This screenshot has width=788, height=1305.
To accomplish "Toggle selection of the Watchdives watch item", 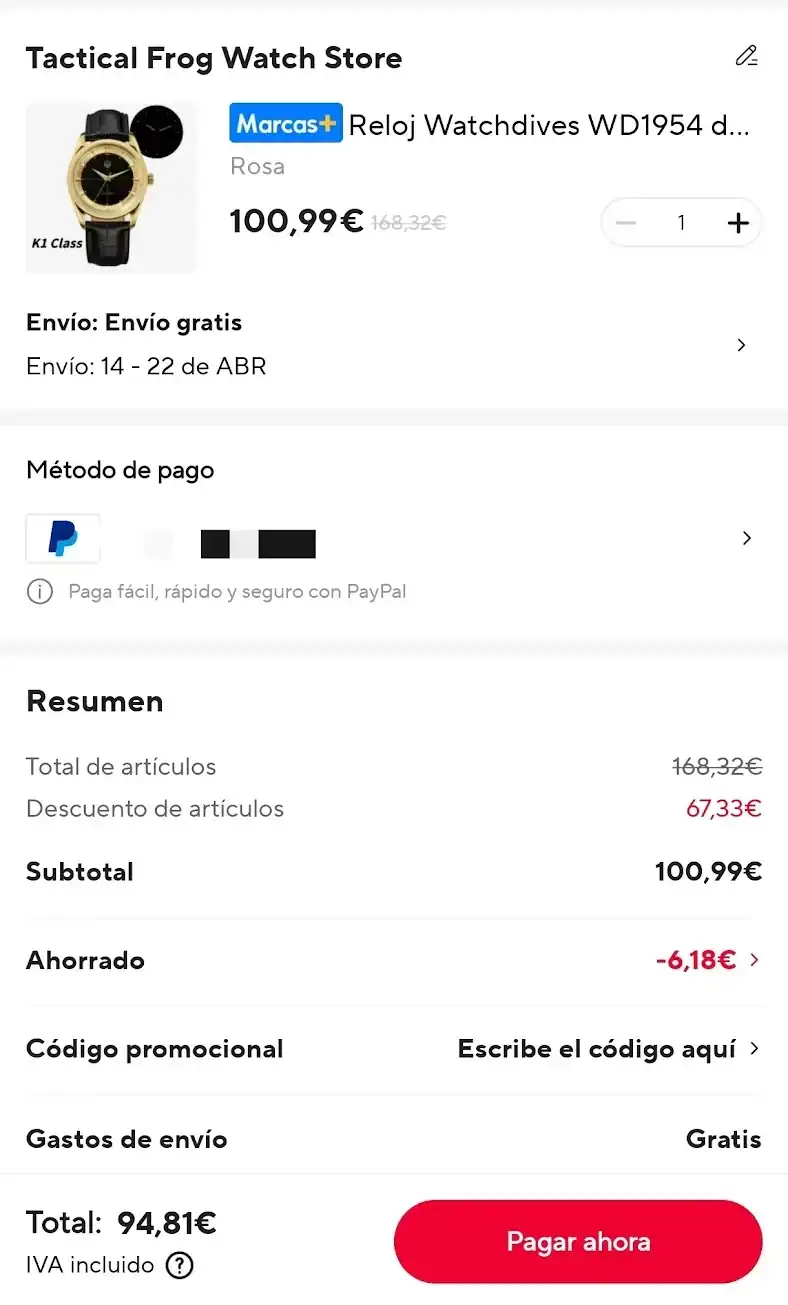I will (x=110, y=187).
